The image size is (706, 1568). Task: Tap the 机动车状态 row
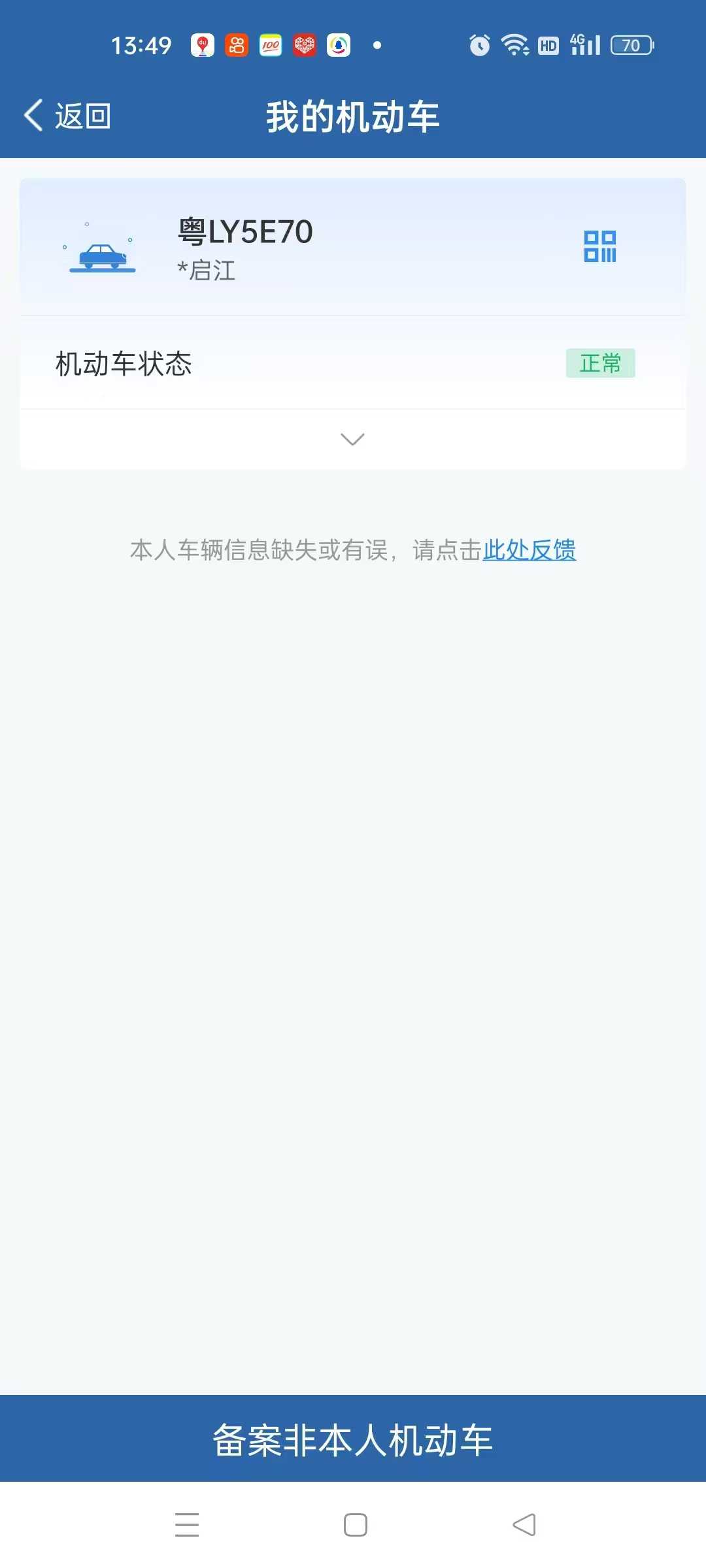[x=122, y=364]
